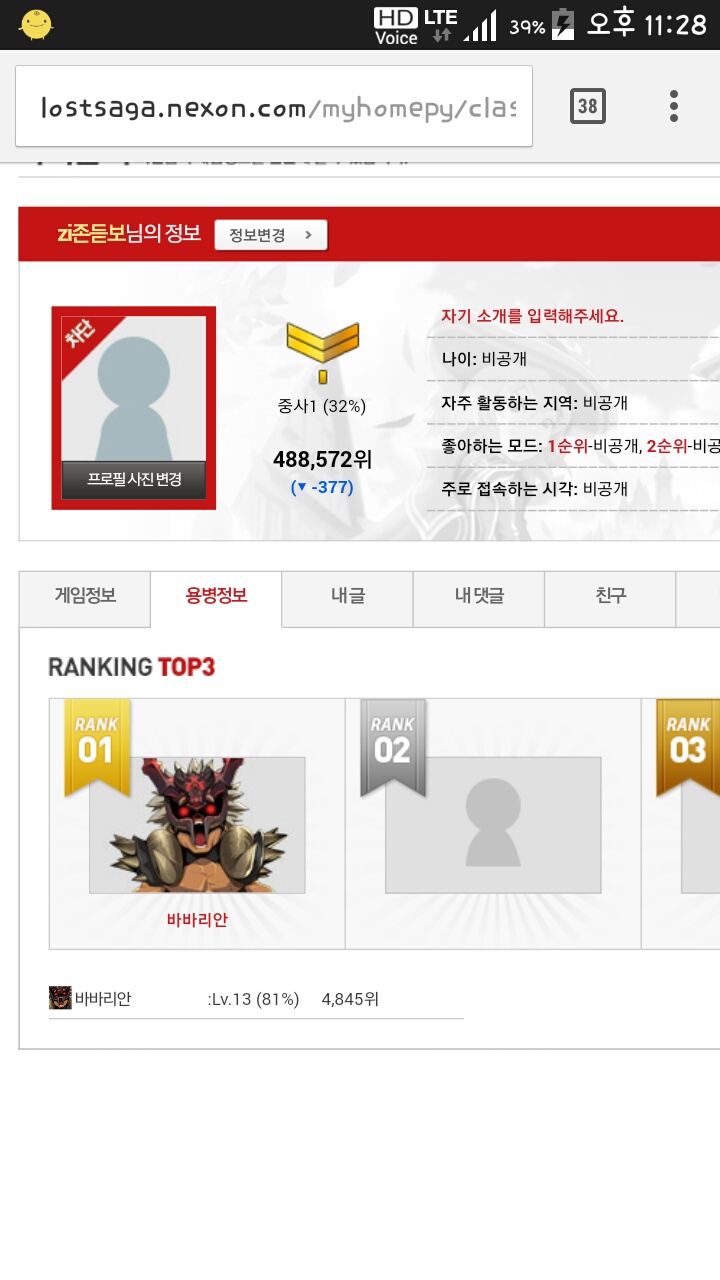Select the 용병정보 tab
The height and width of the screenshot is (1280, 720).
coord(216,596)
